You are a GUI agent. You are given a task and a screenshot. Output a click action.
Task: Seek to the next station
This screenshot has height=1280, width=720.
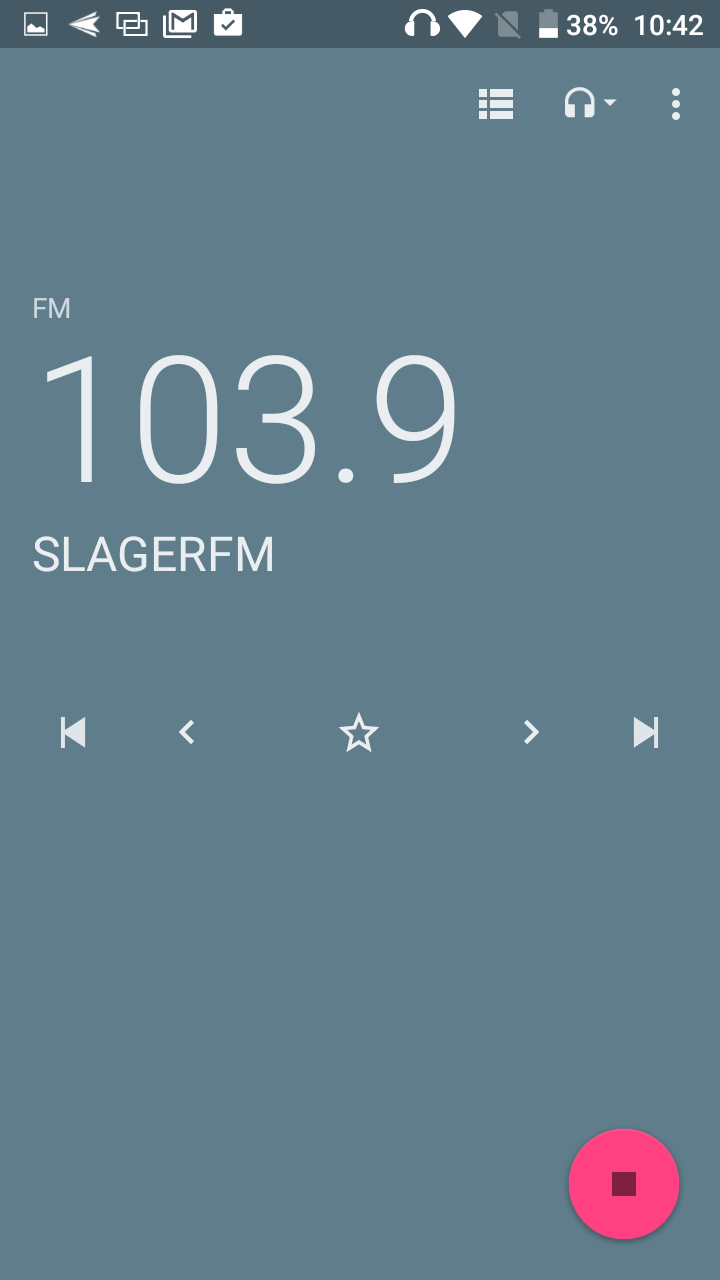[646, 732]
